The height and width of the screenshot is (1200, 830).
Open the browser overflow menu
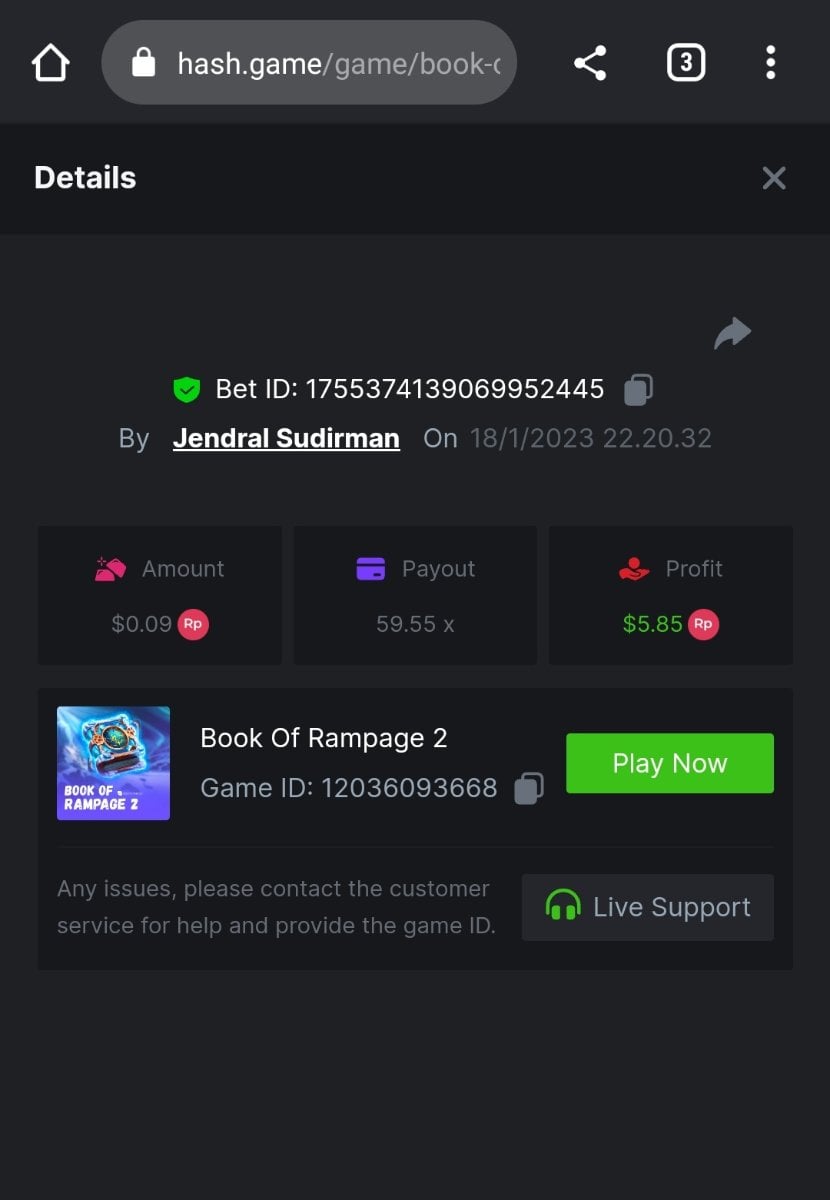[x=770, y=63]
